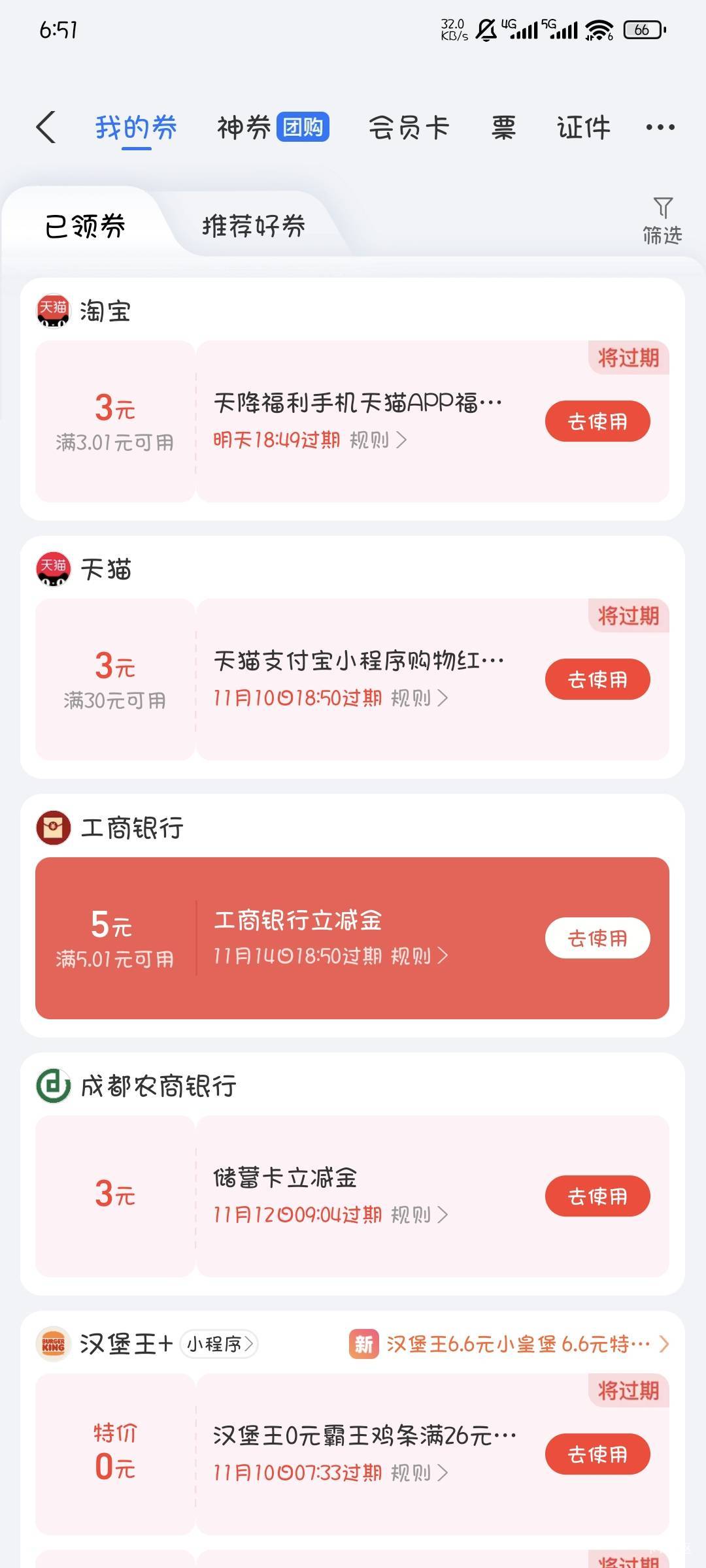Viewport: 706px width, 1568px height.
Task: Open the three-dot overflow menu
Action: 660,127
